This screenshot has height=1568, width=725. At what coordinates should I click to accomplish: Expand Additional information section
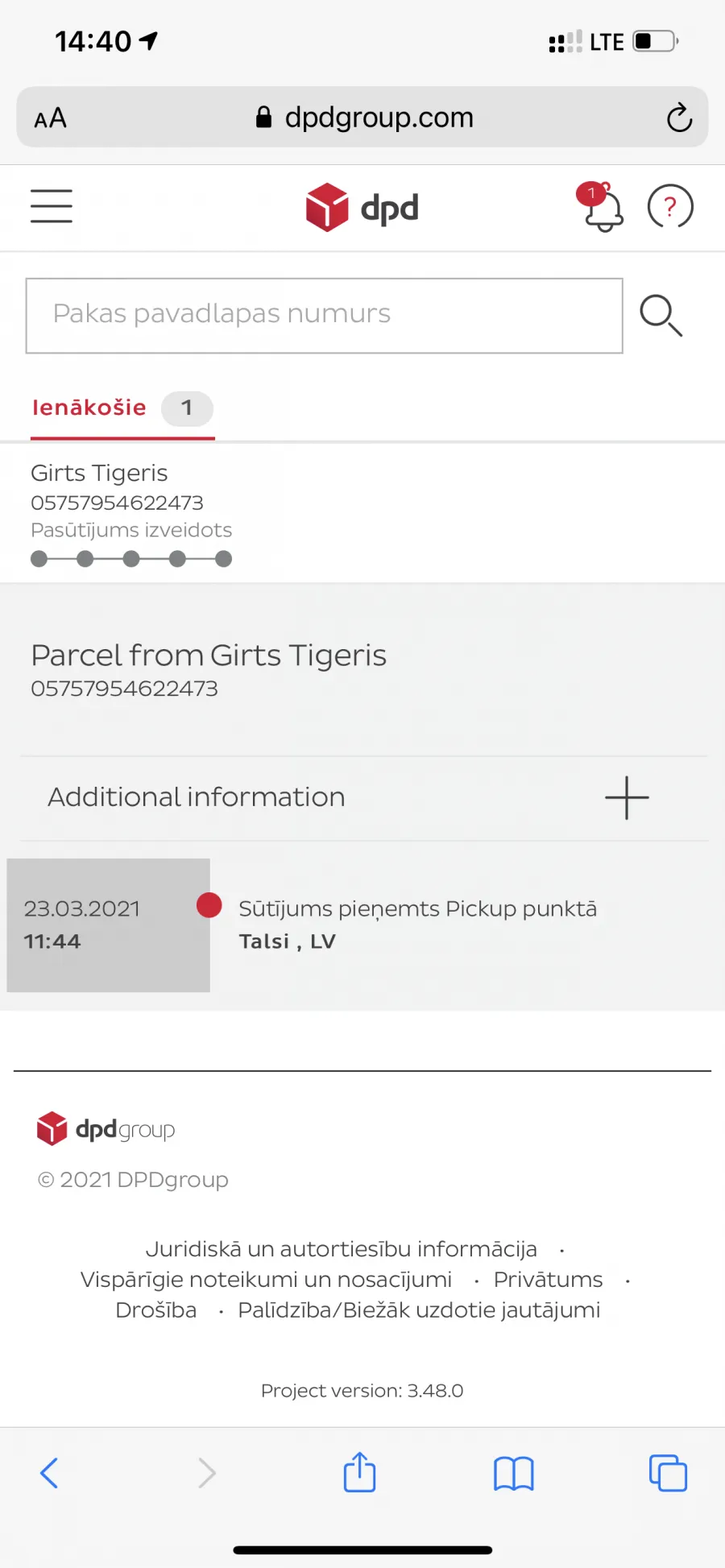point(364,798)
